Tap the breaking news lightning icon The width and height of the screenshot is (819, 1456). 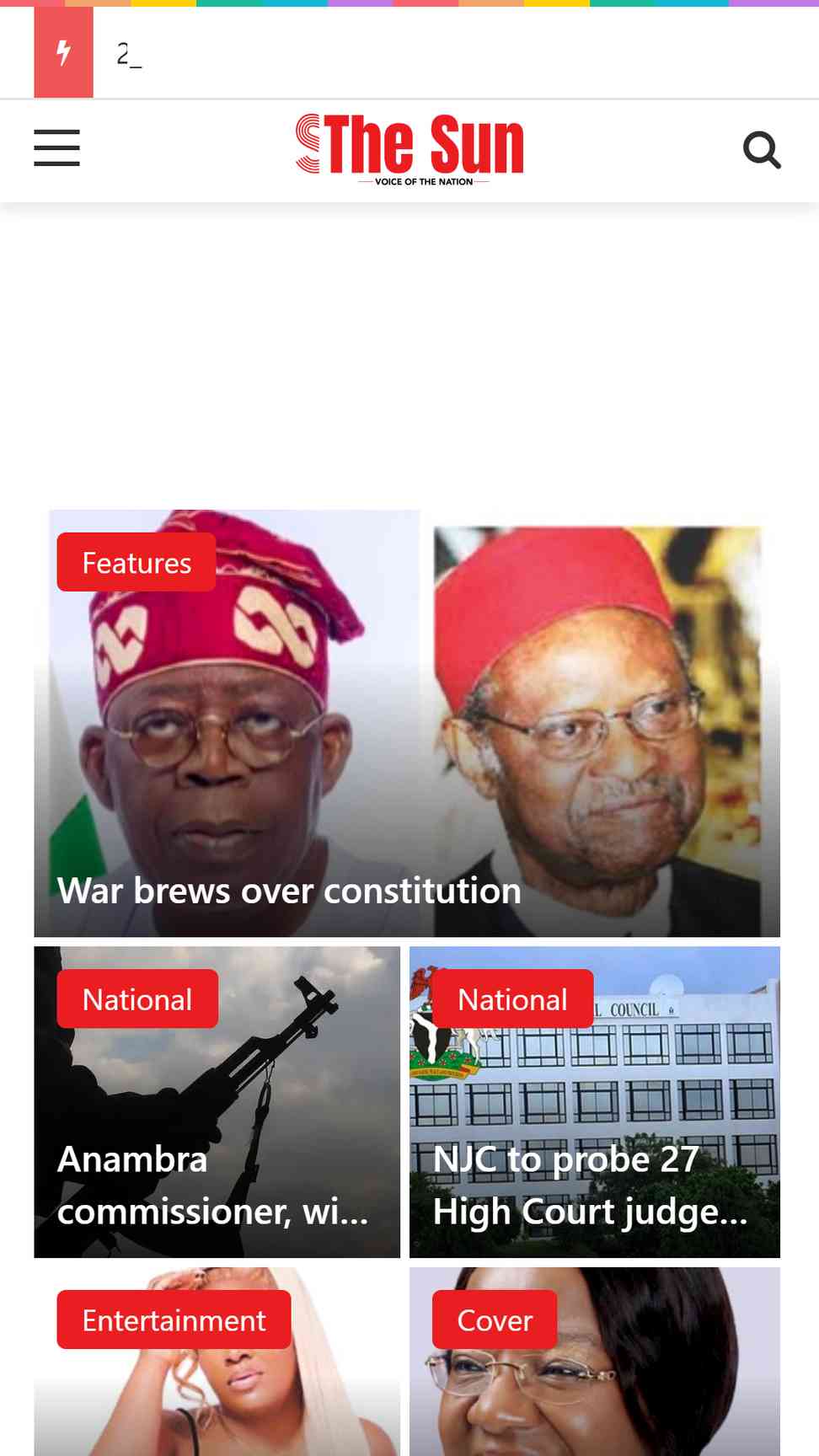(x=63, y=53)
